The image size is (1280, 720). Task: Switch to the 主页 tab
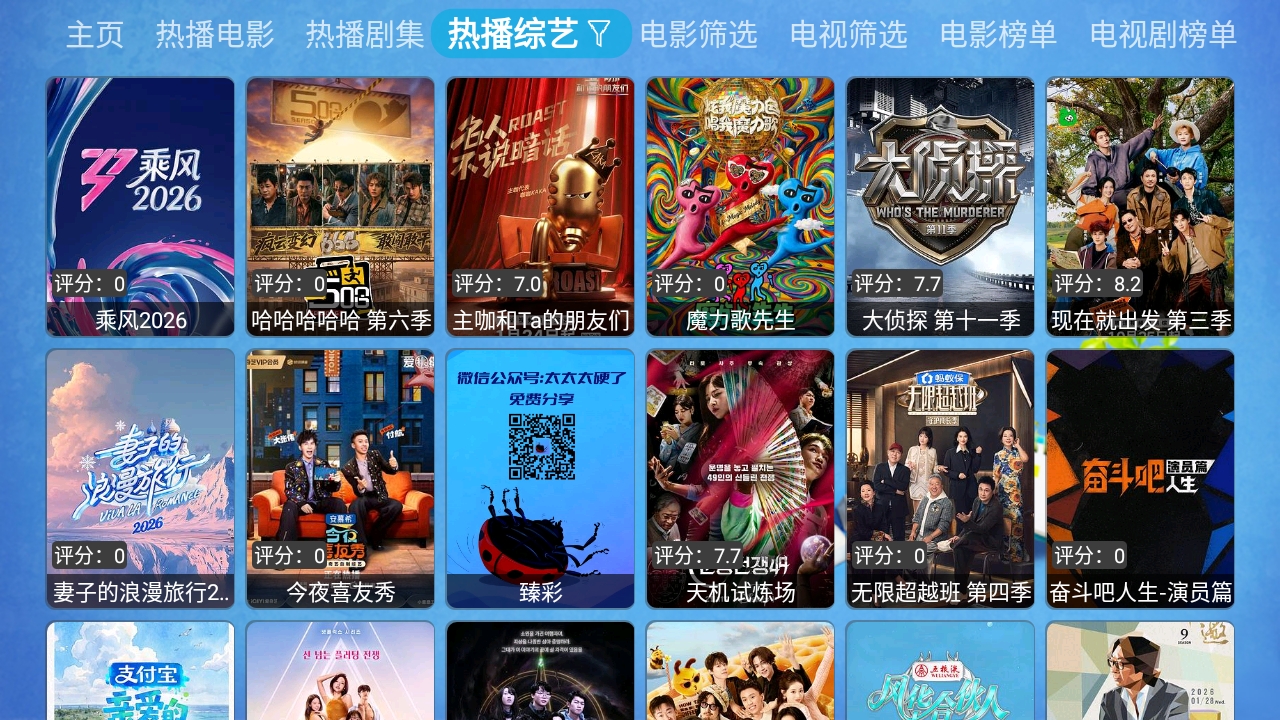click(95, 35)
